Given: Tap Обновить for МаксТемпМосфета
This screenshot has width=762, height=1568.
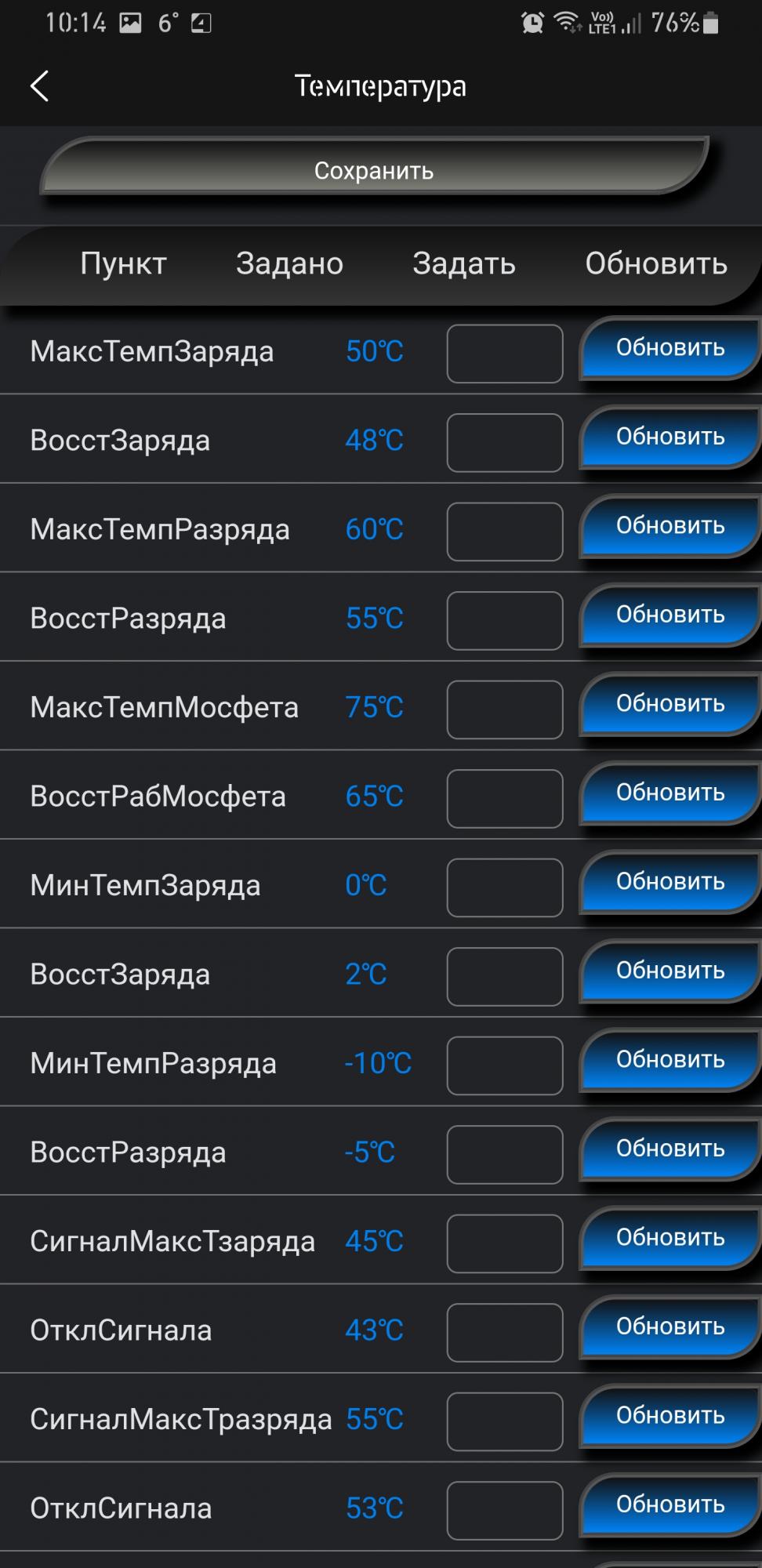Looking at the screenshot, I should pos(669,705).
